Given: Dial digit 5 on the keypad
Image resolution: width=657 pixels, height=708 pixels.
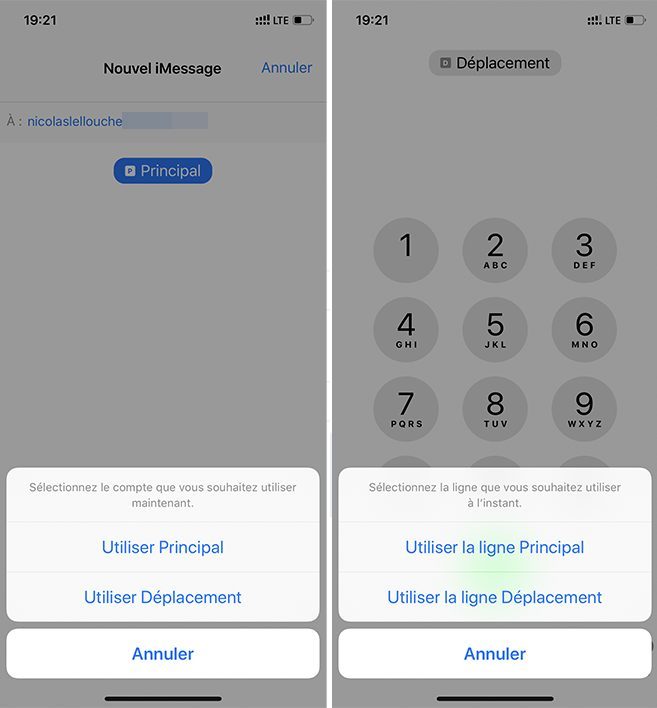Looking at the screenshot, I should (x=495, y=330).
